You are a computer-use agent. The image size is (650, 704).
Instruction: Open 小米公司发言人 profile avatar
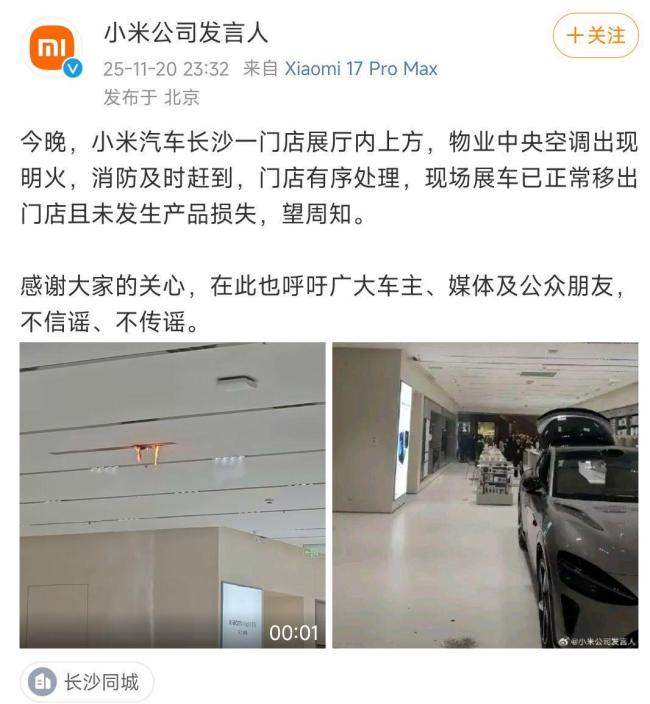tap(52, 47)
